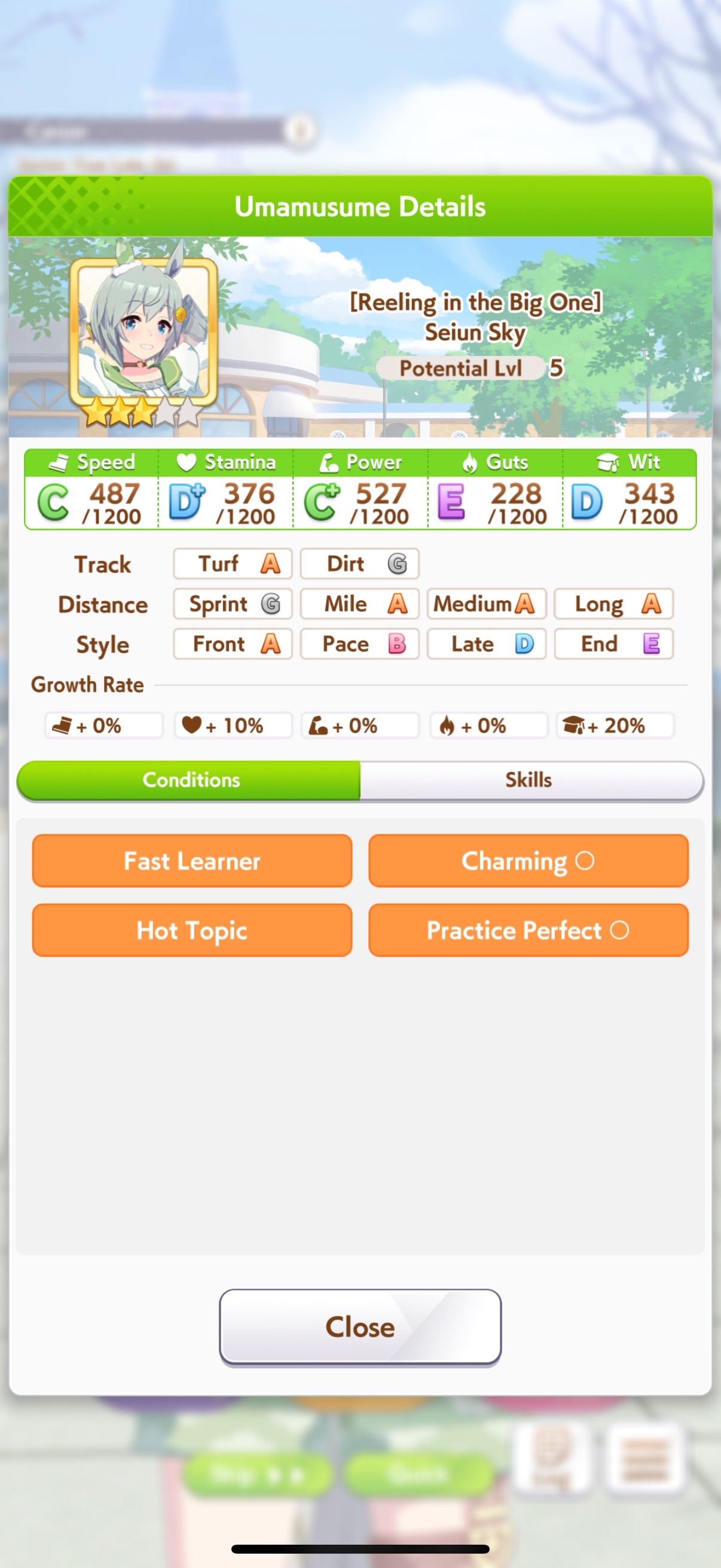Open the Charming condition details

pyautogui.click(x=528, y=861)
